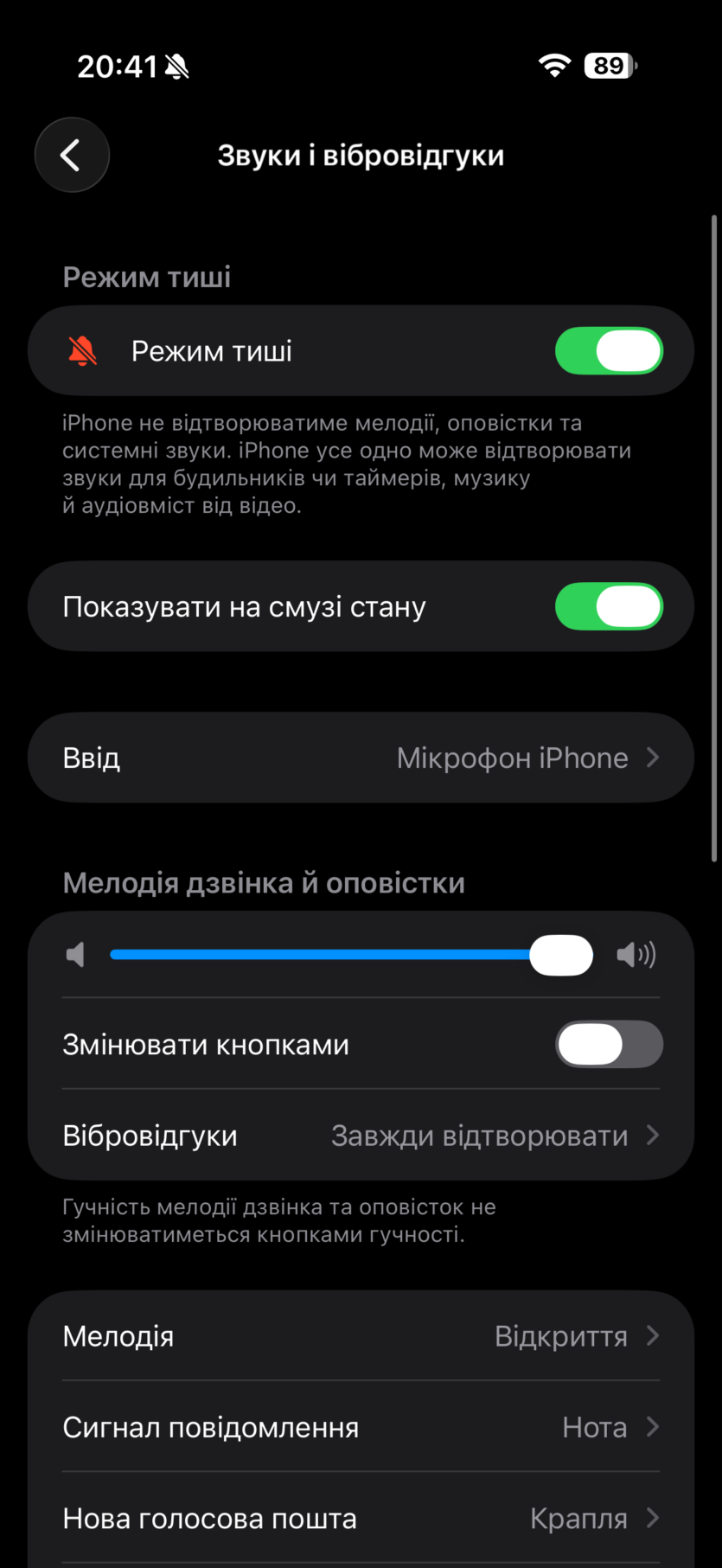This screenshot has height=1568, width=722.
Task: Open the Нова голосова пошта sound
Action: (x=361, y=1519)
